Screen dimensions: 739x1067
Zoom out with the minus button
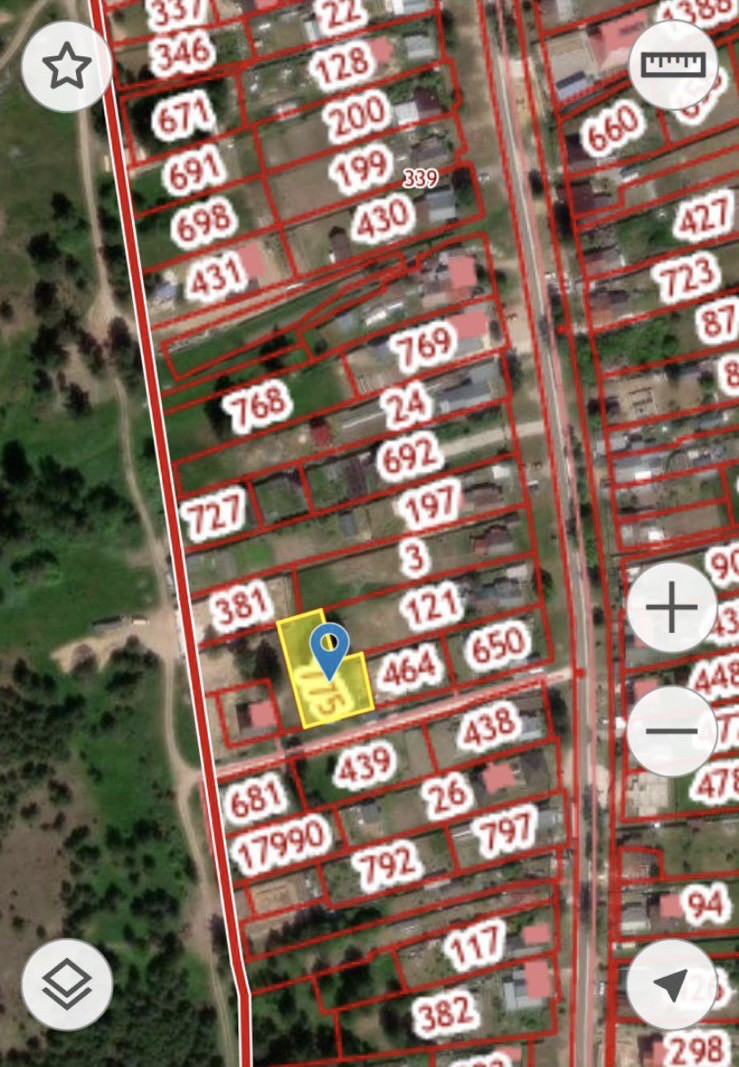pos(672,731)
